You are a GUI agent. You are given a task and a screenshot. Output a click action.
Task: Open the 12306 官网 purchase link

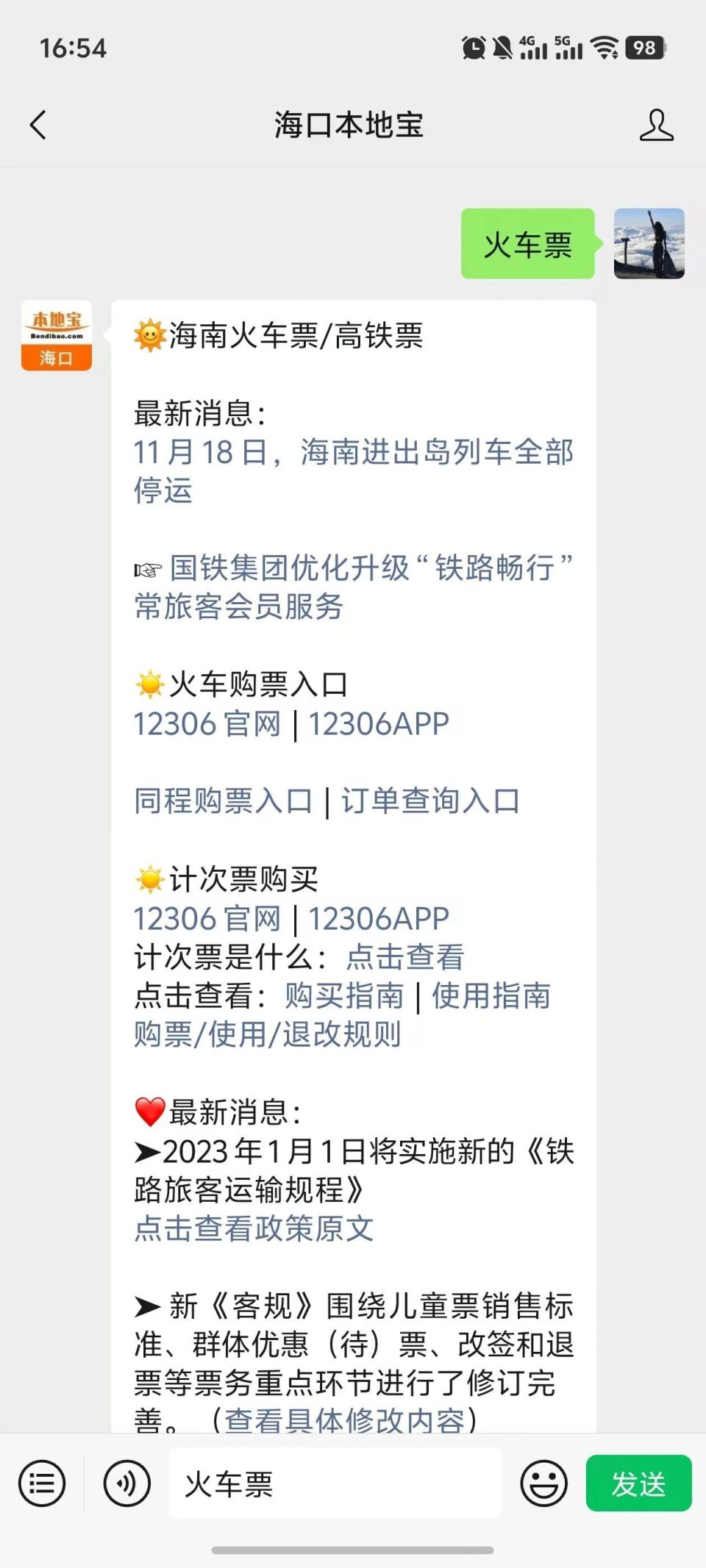[x=208, y=723]
